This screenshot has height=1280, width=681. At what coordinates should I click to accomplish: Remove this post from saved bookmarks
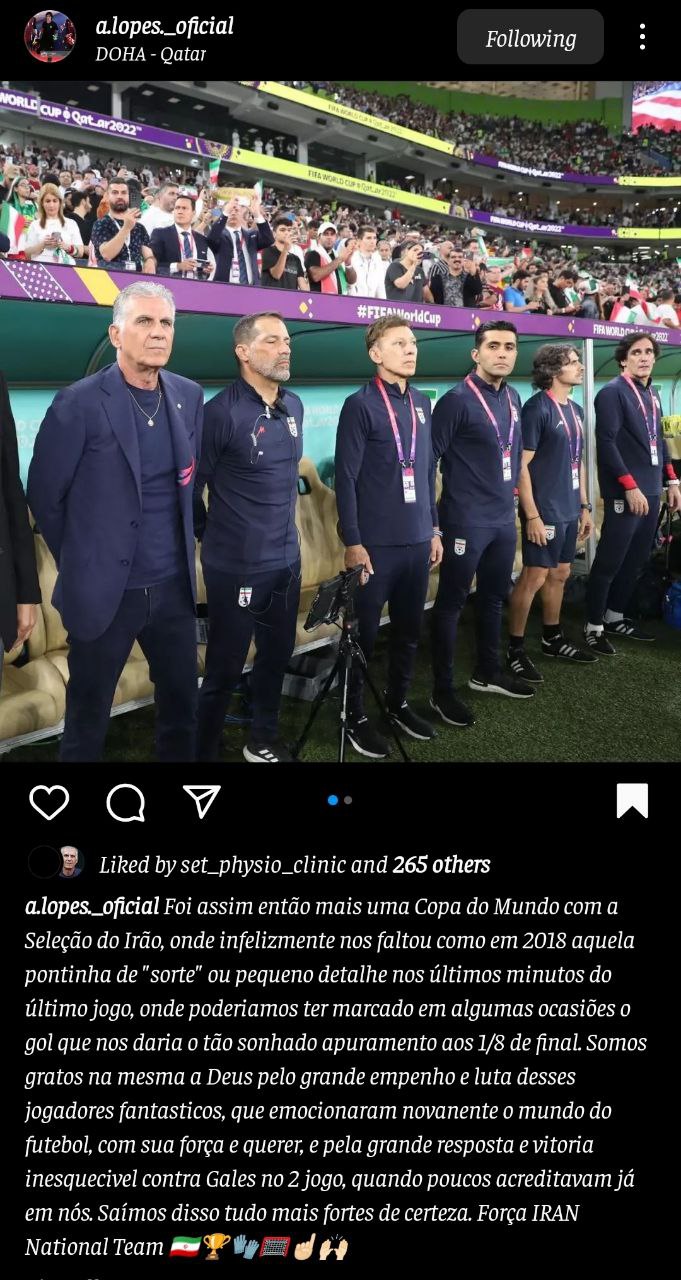point(632,801)
